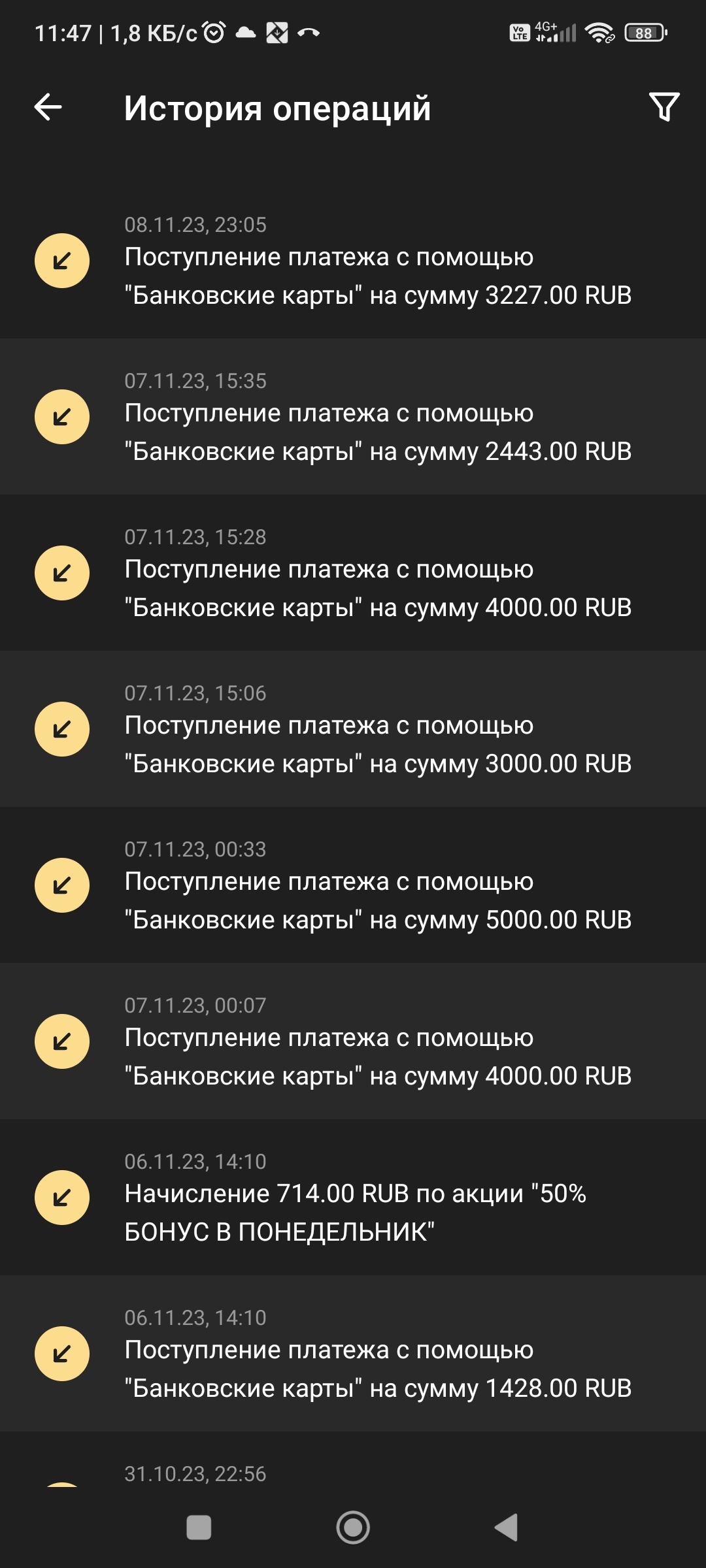Open the 714.00 RUB Monday bonus accrual

click(x=353, y=1198)
